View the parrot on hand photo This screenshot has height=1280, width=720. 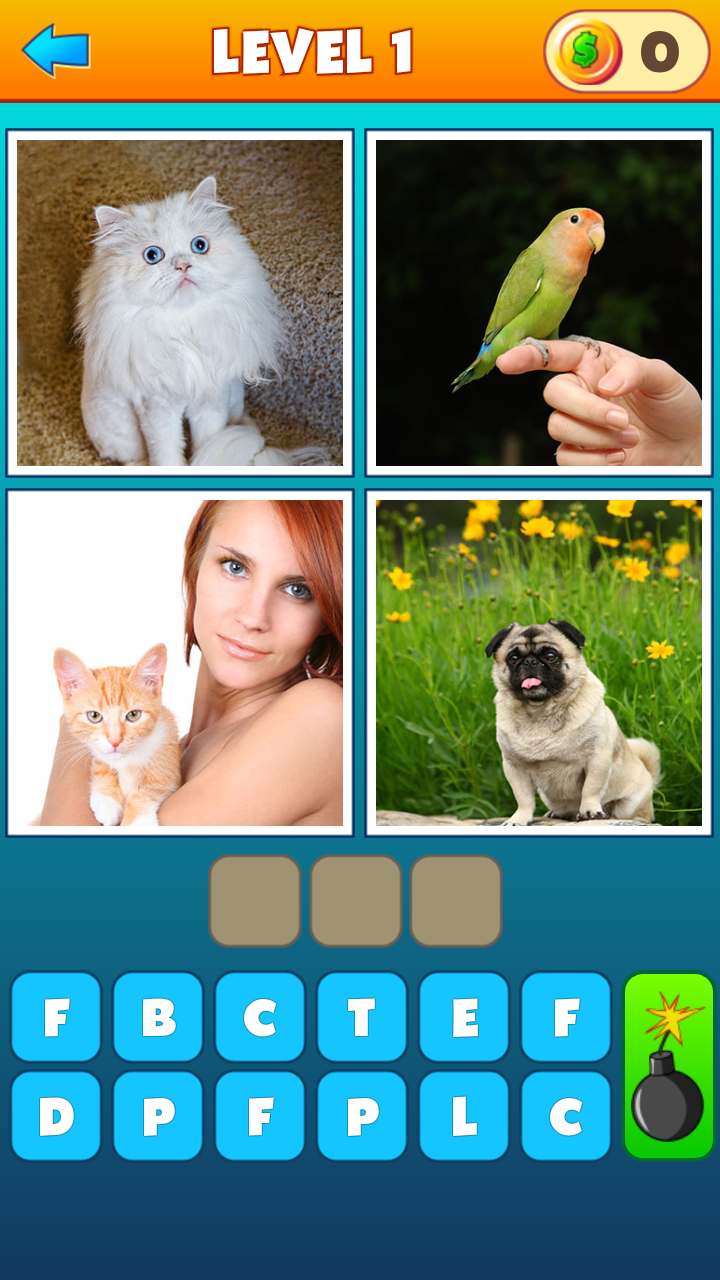click(x=539, y=300)
